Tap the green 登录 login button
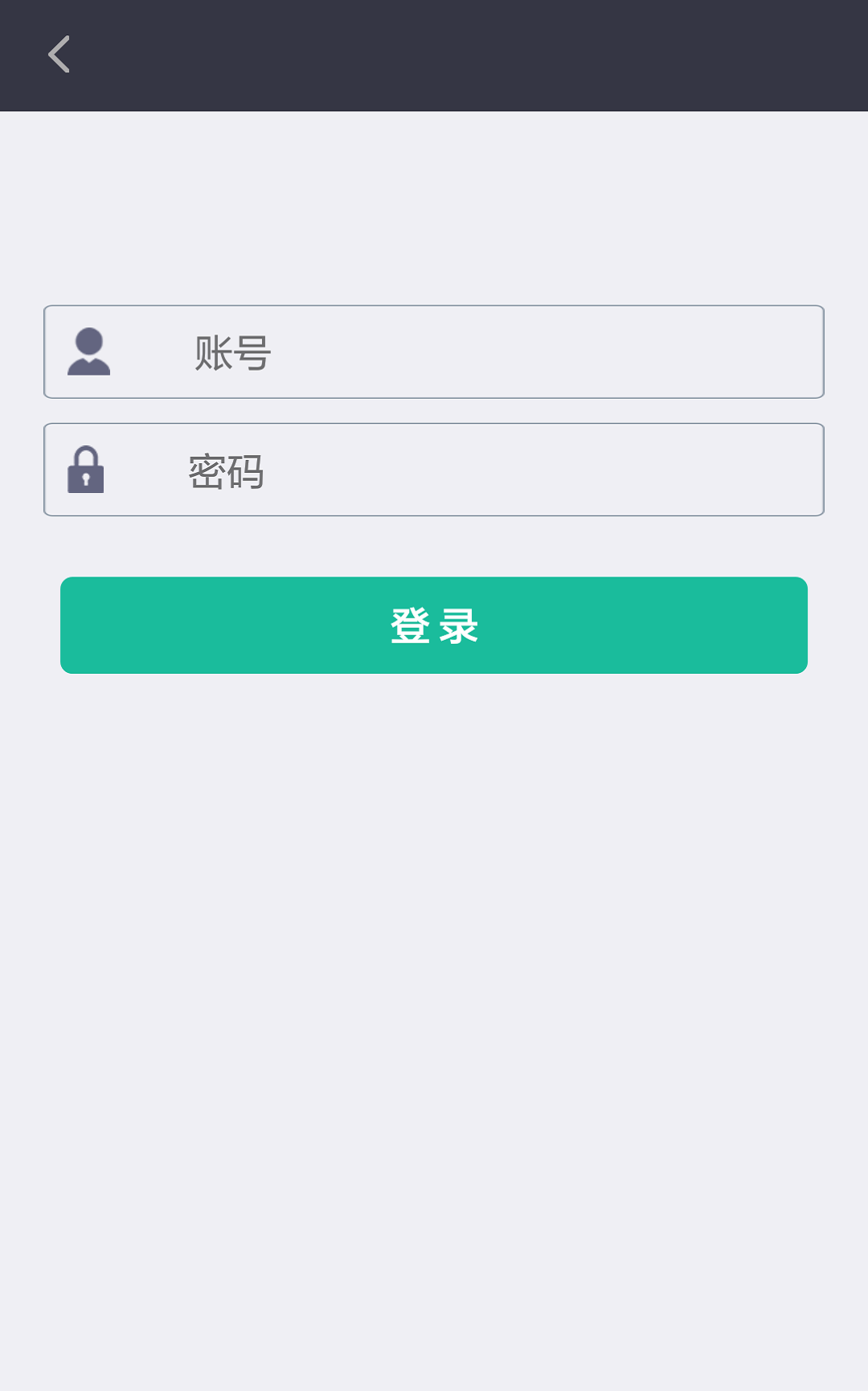 click(434, 626)
